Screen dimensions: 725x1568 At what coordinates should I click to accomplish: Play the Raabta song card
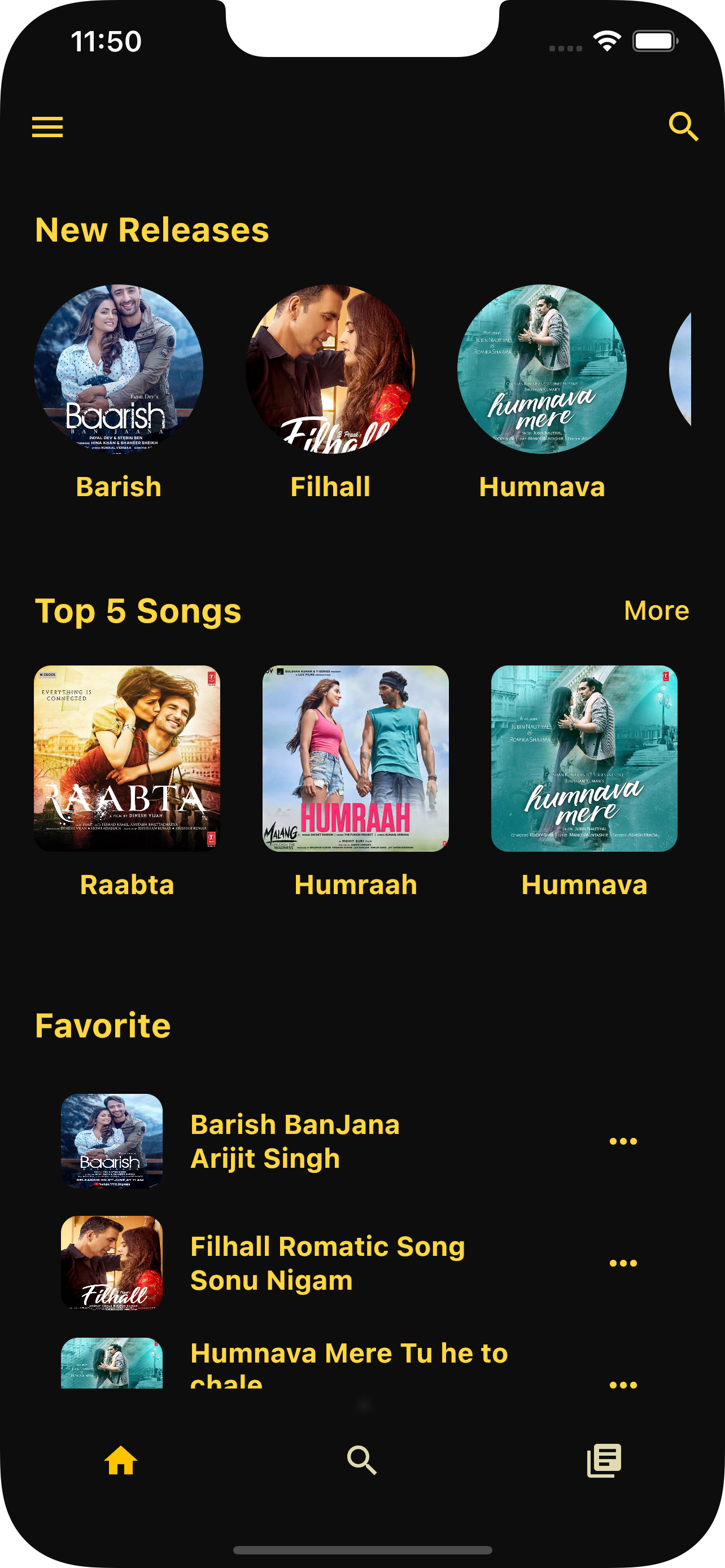click(x=127, y=759)
